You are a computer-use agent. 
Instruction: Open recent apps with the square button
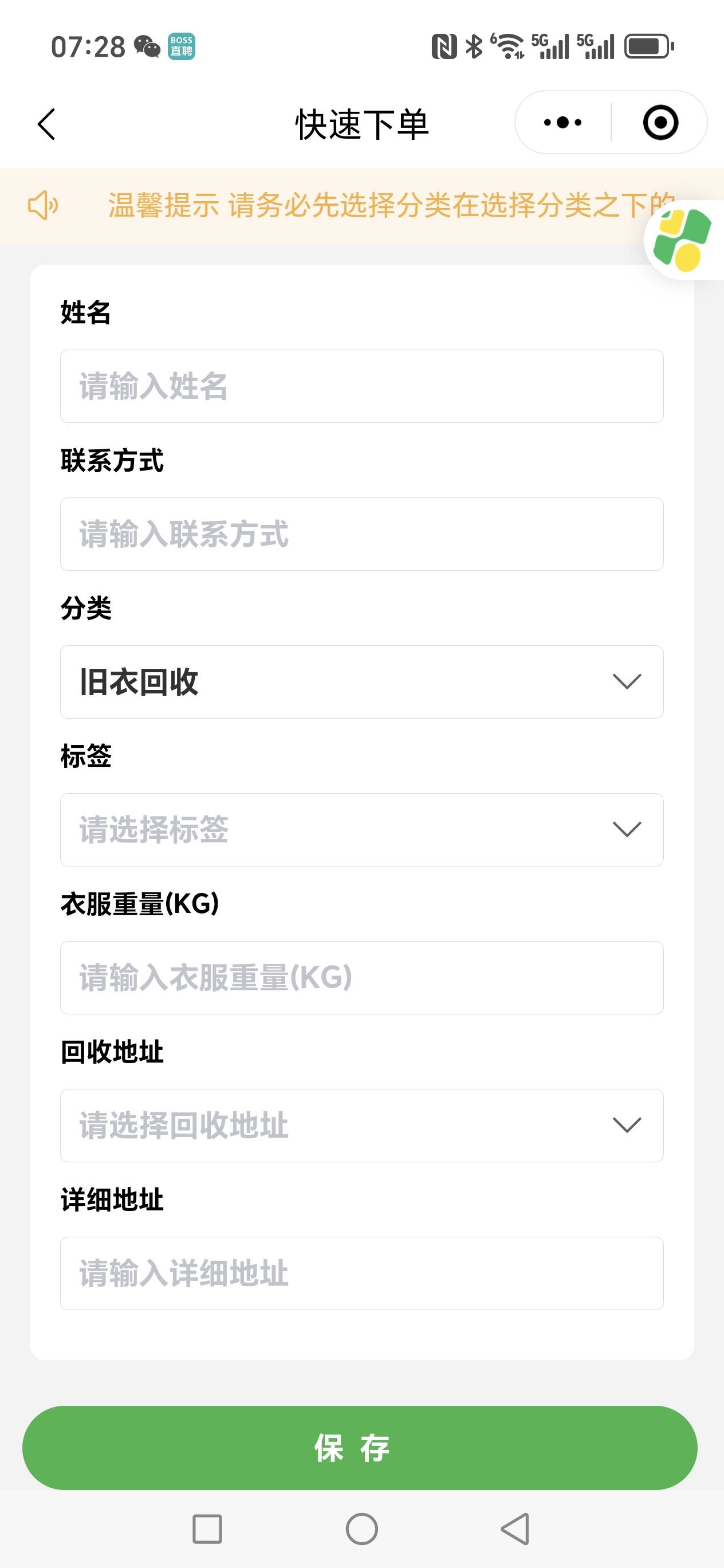click(x=207, y=1529)
